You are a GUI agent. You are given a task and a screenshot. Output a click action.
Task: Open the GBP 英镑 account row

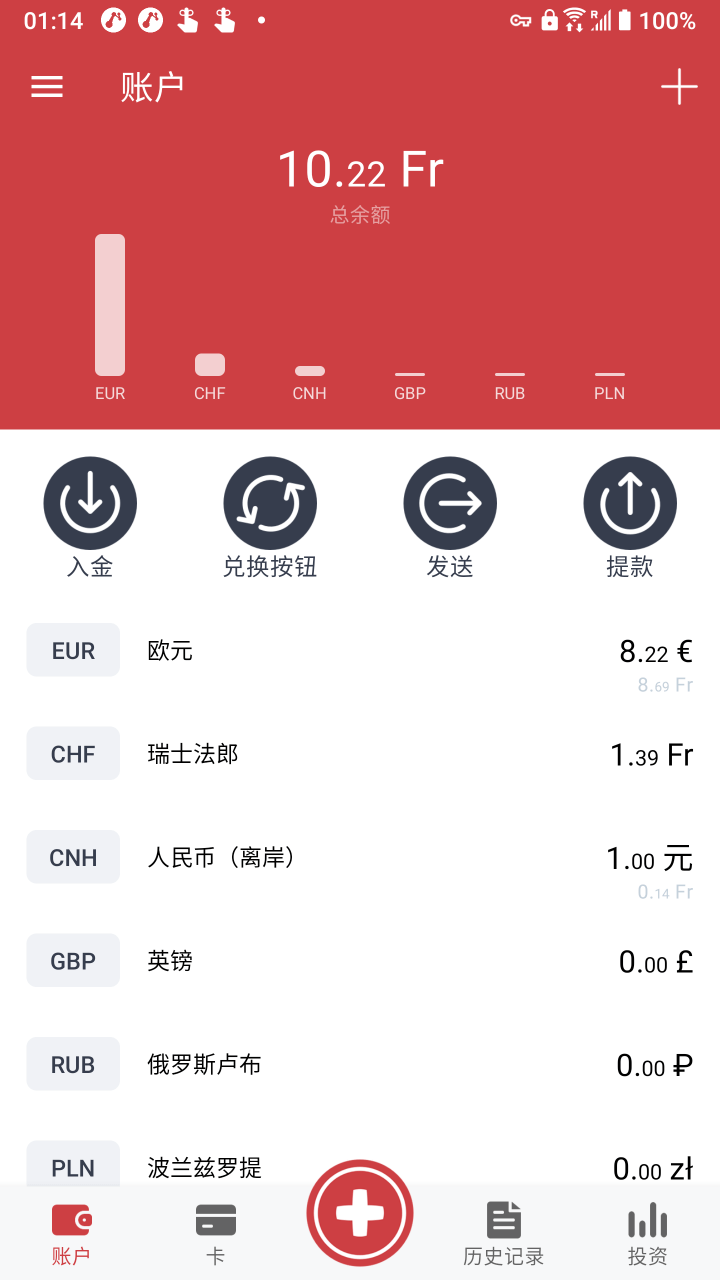(x=360, y=961)
